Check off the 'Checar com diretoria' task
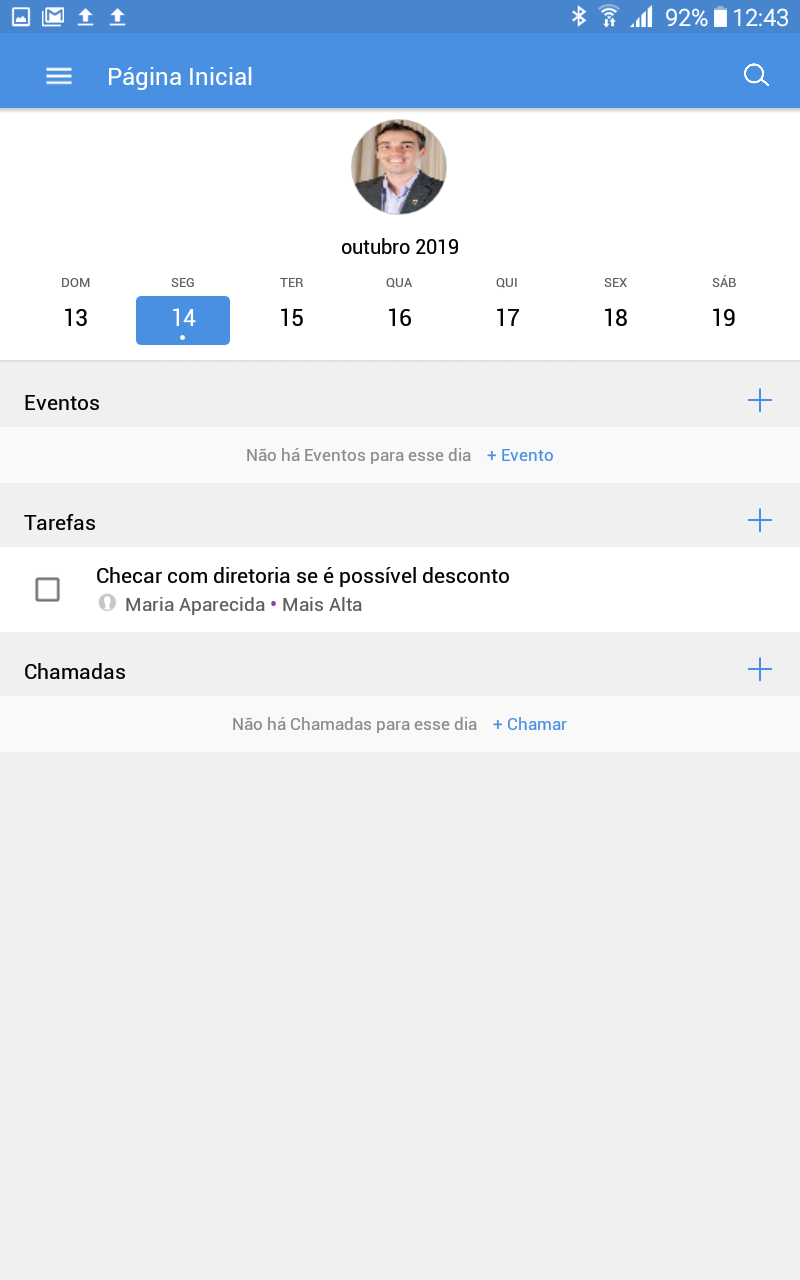 47,589
